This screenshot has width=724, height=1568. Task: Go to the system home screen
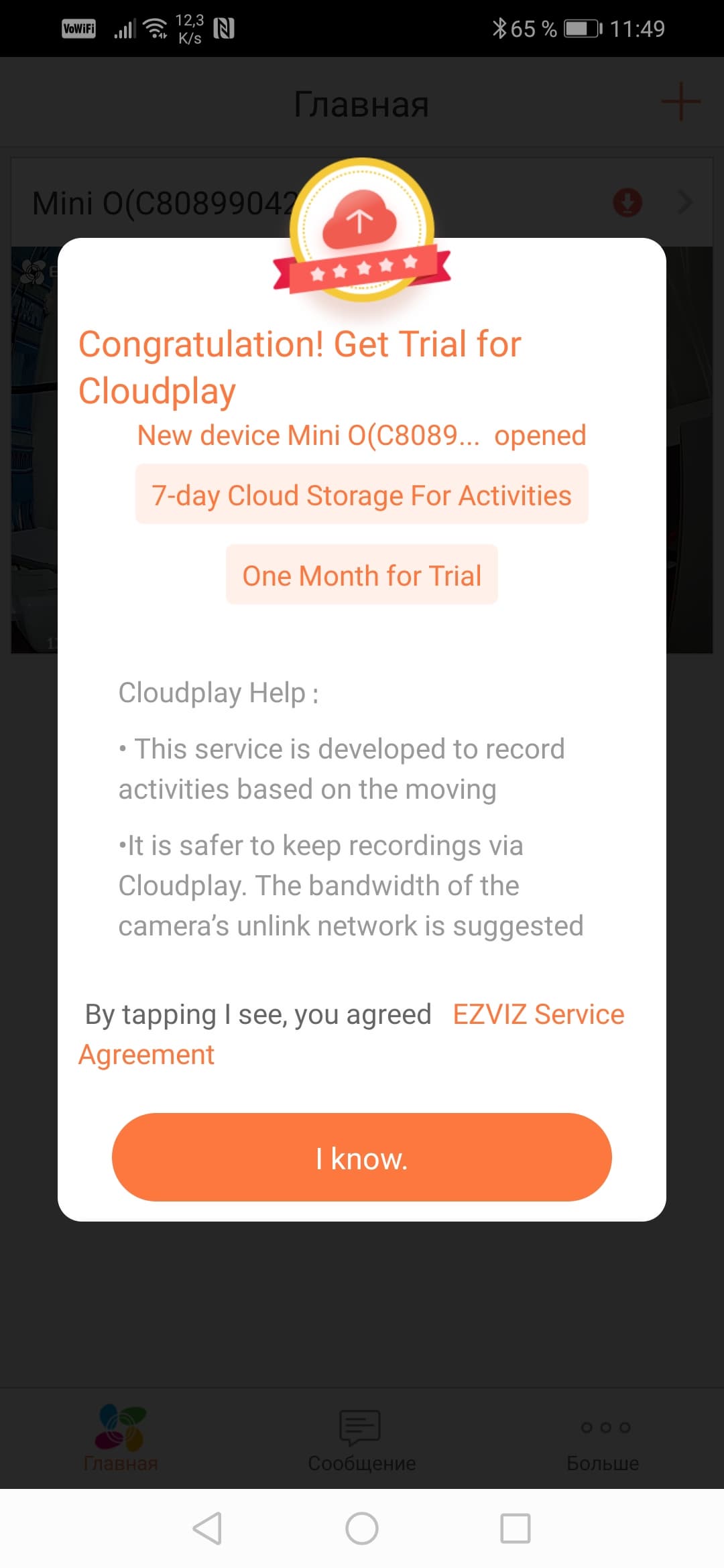(x=361, y=1528)
